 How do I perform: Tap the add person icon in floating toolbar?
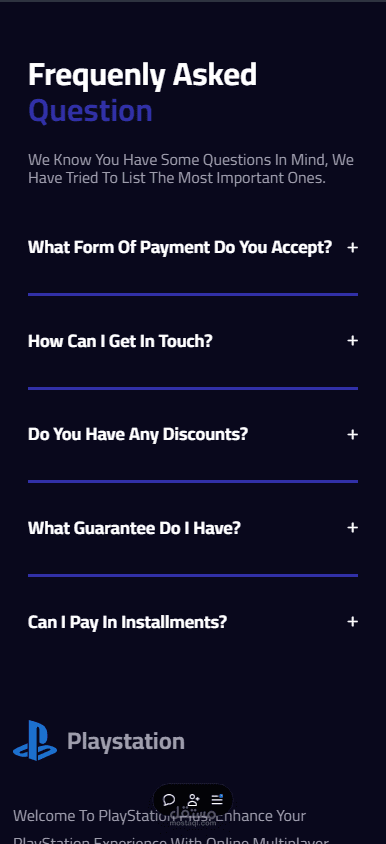pyautogui.click(x=193, y=800)
